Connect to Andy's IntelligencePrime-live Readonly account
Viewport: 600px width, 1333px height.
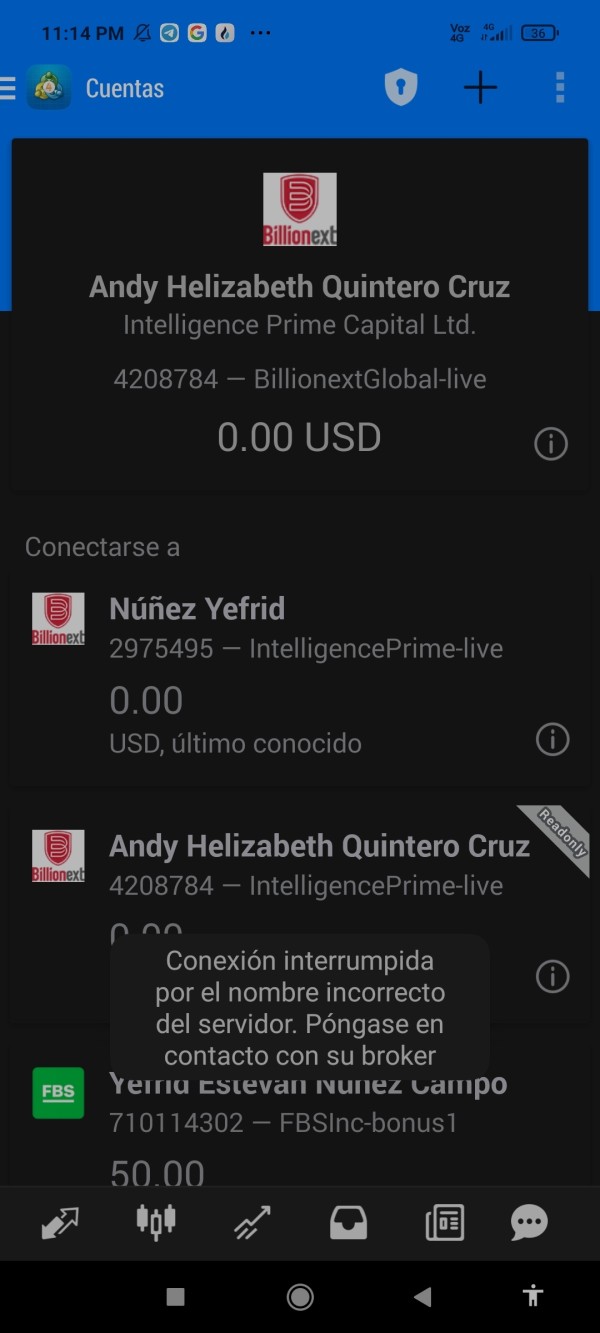click(x=300, y=866)
